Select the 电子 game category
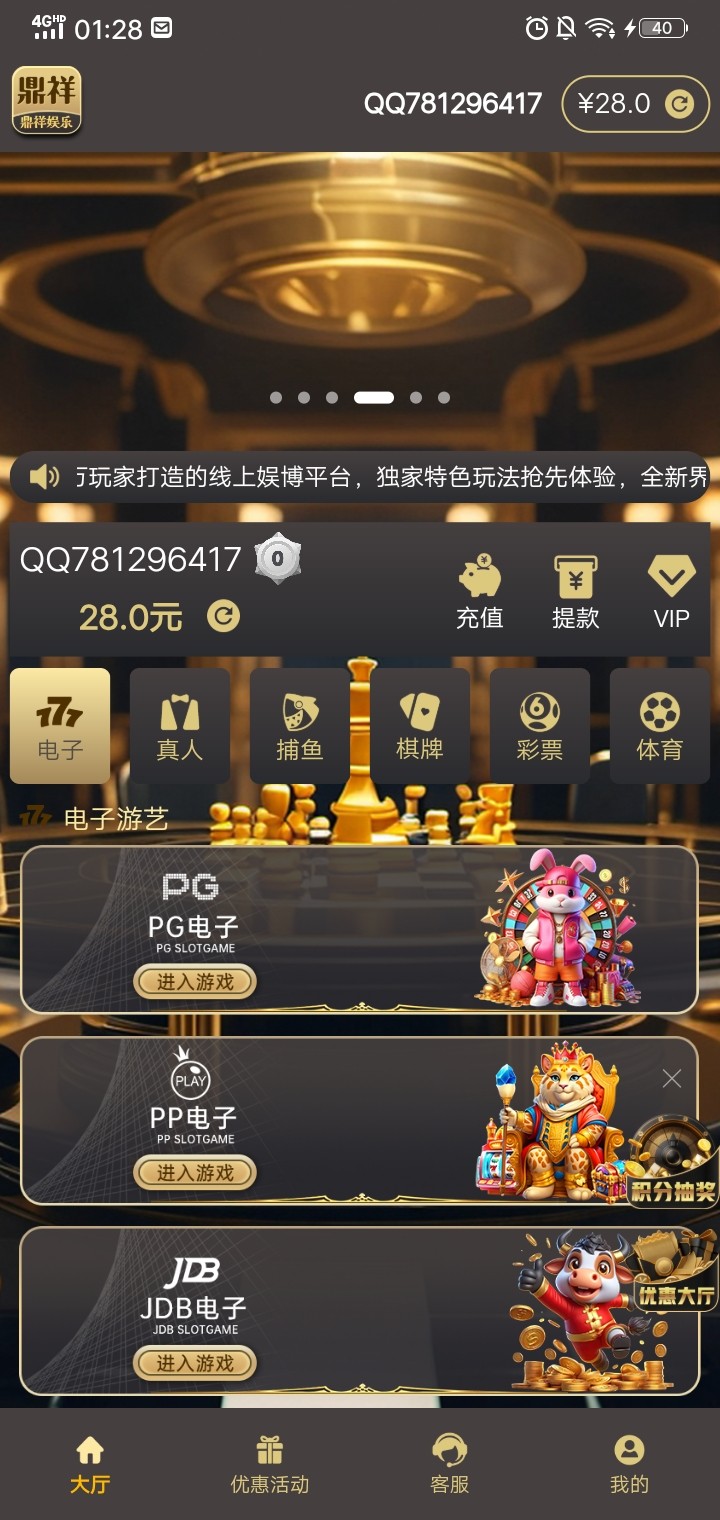This screenshot has height=1520, width=720. [60, 726]
